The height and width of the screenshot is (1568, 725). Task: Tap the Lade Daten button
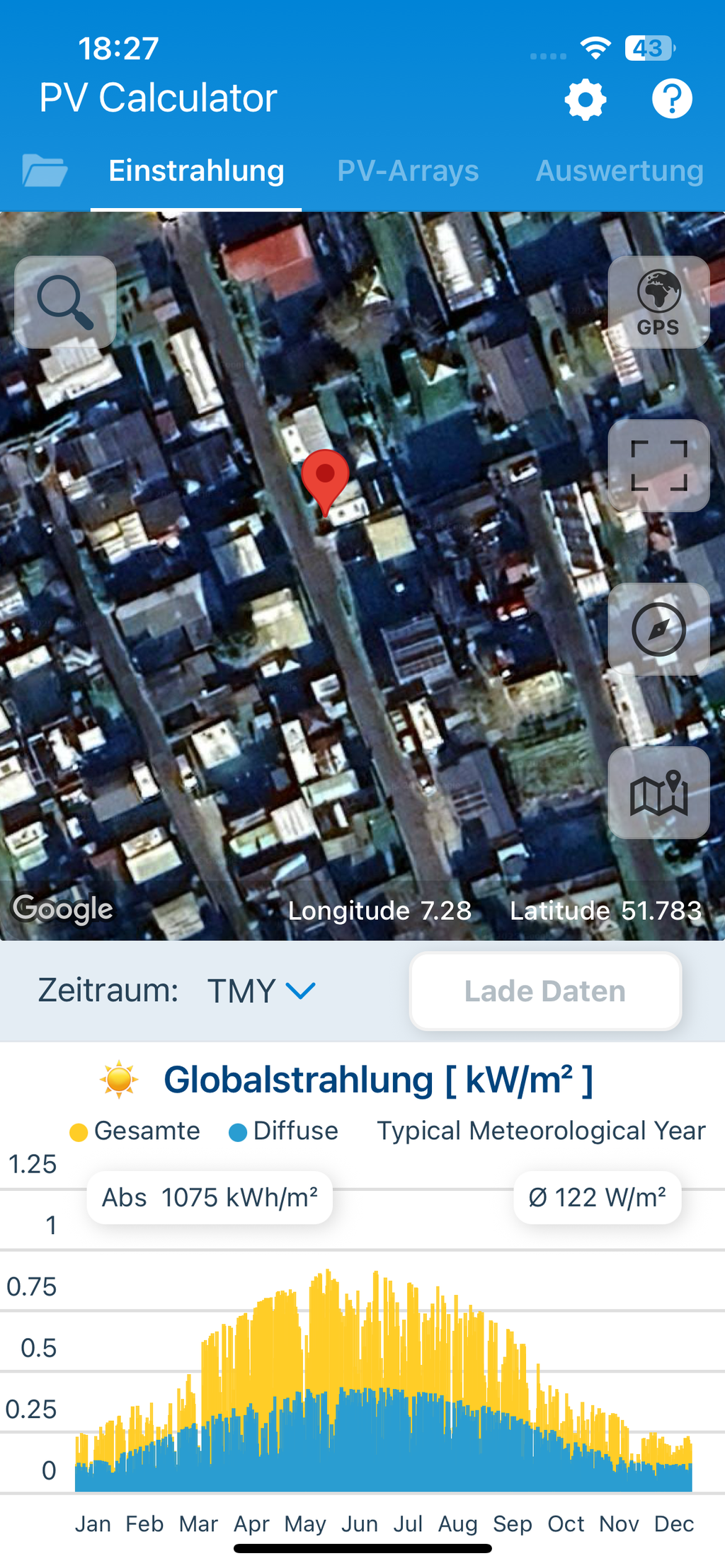(x=545, y=991)
